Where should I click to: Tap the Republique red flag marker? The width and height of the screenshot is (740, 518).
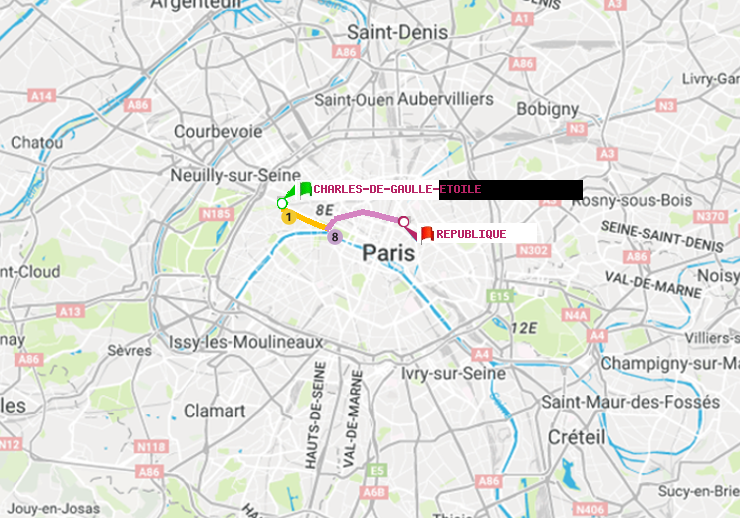427,234
